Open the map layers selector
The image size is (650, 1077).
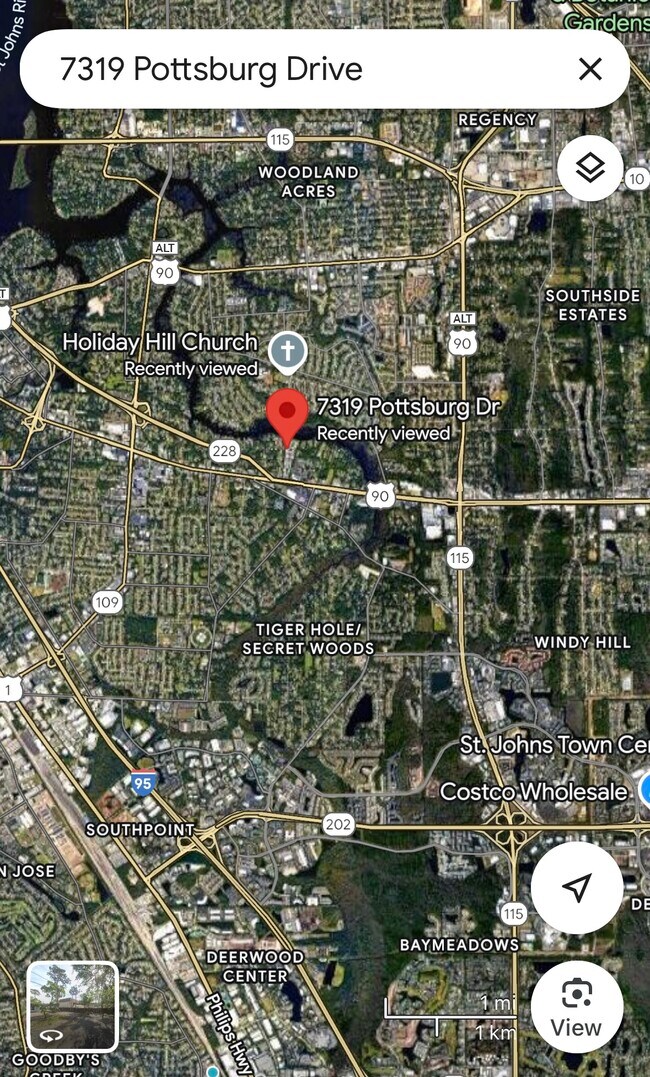[590, 168]
